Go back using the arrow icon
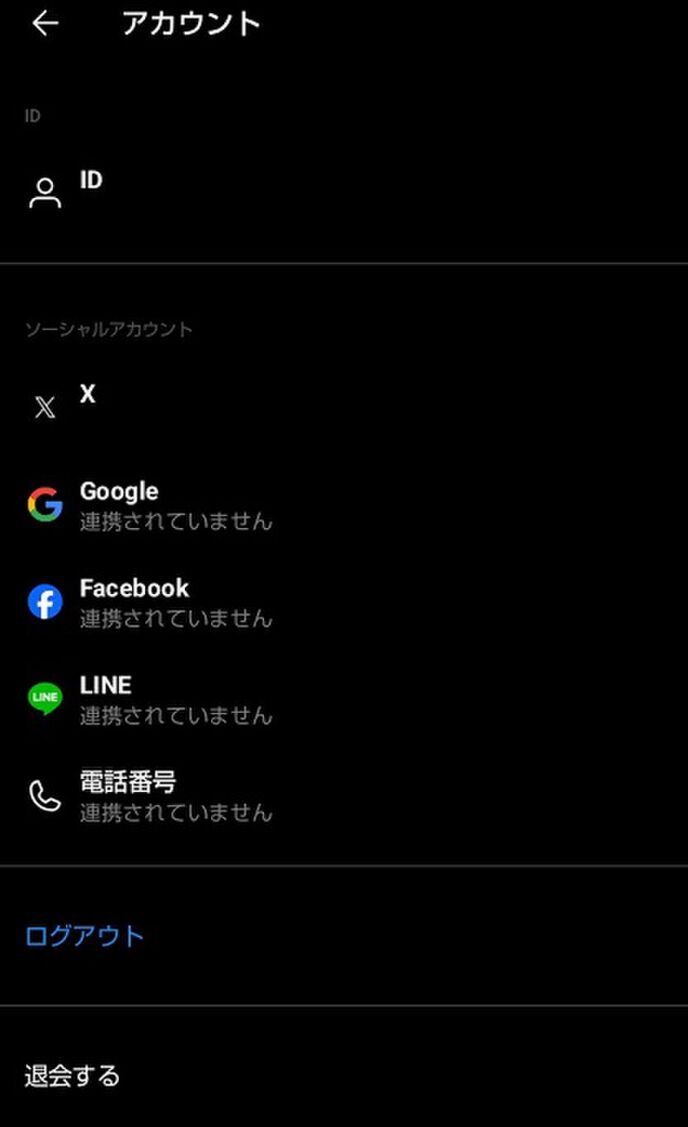 [x=45, y=24]
